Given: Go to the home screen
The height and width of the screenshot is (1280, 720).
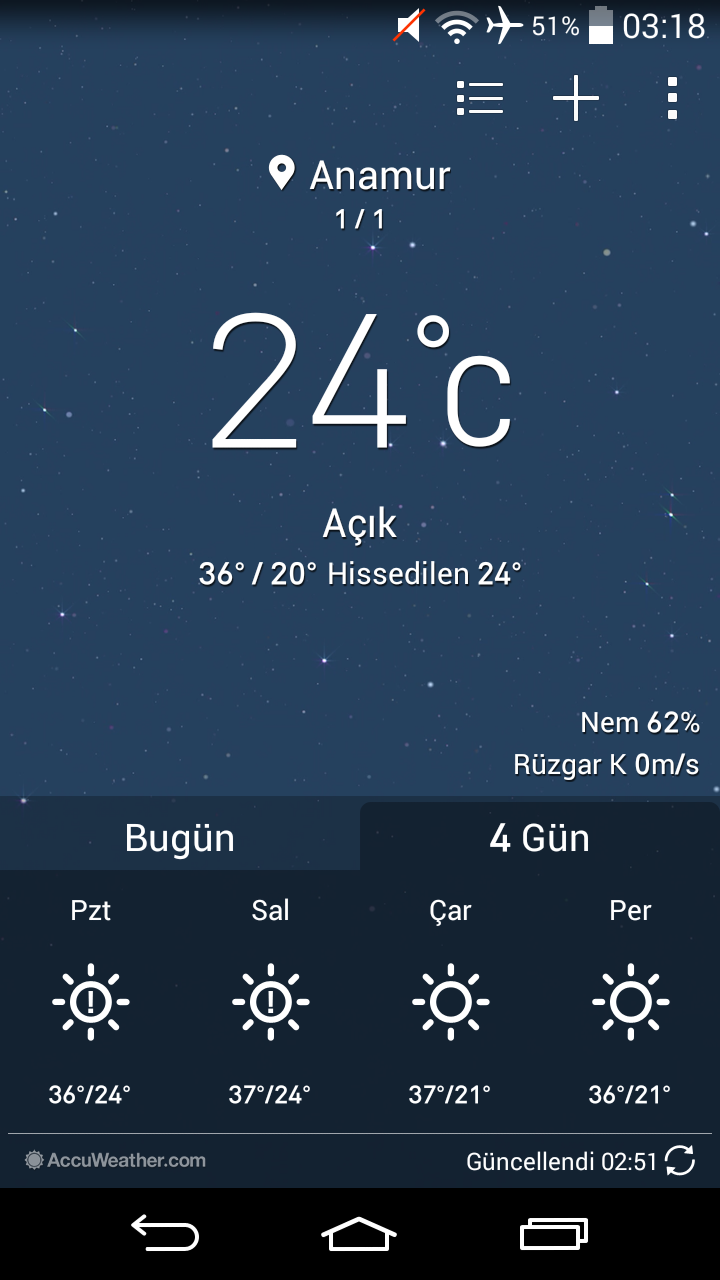Looking at the screenshot, I should 359,1234.
